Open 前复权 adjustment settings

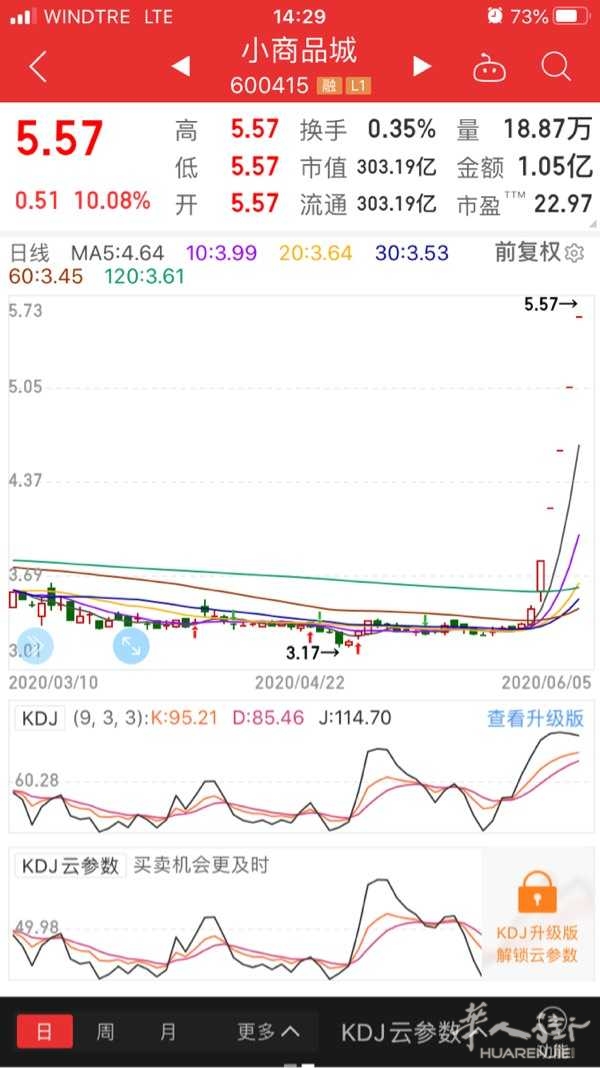click(539, 253)
